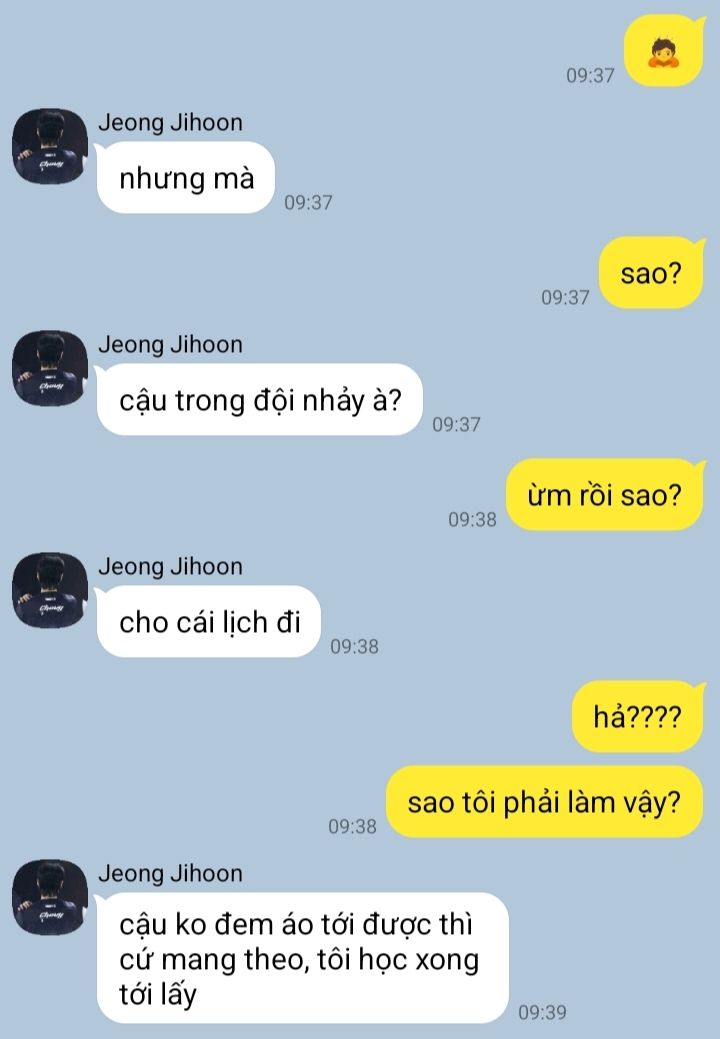Image resolution: width=720 pixels, height=1039 pixels.
Task: Tap the avatar next to "cậu trong đội nhảy à?"
Action: (x=50, y=367)
